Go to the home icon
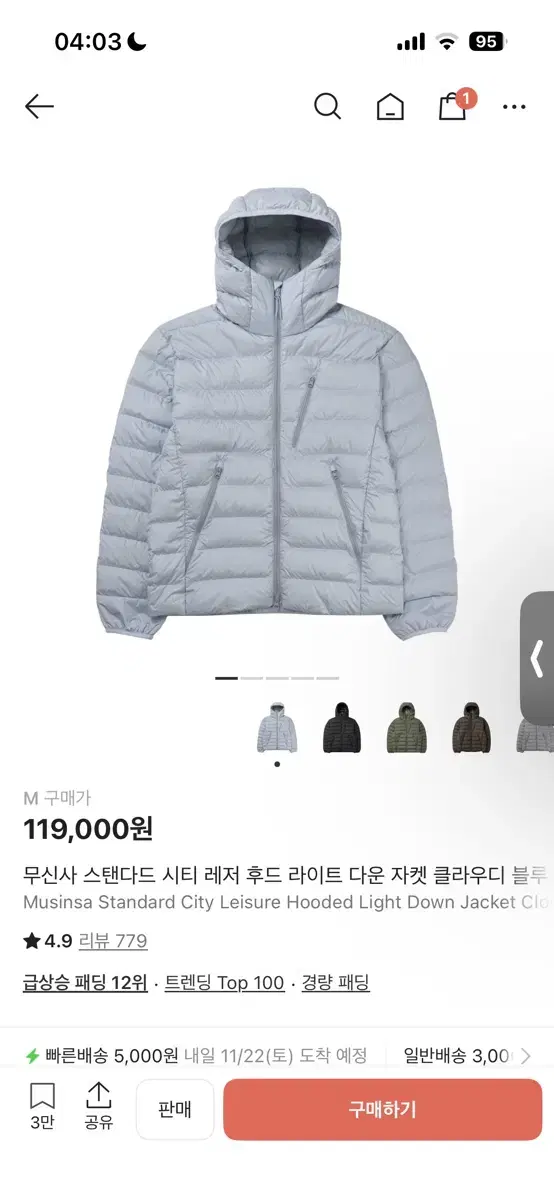 390,107
